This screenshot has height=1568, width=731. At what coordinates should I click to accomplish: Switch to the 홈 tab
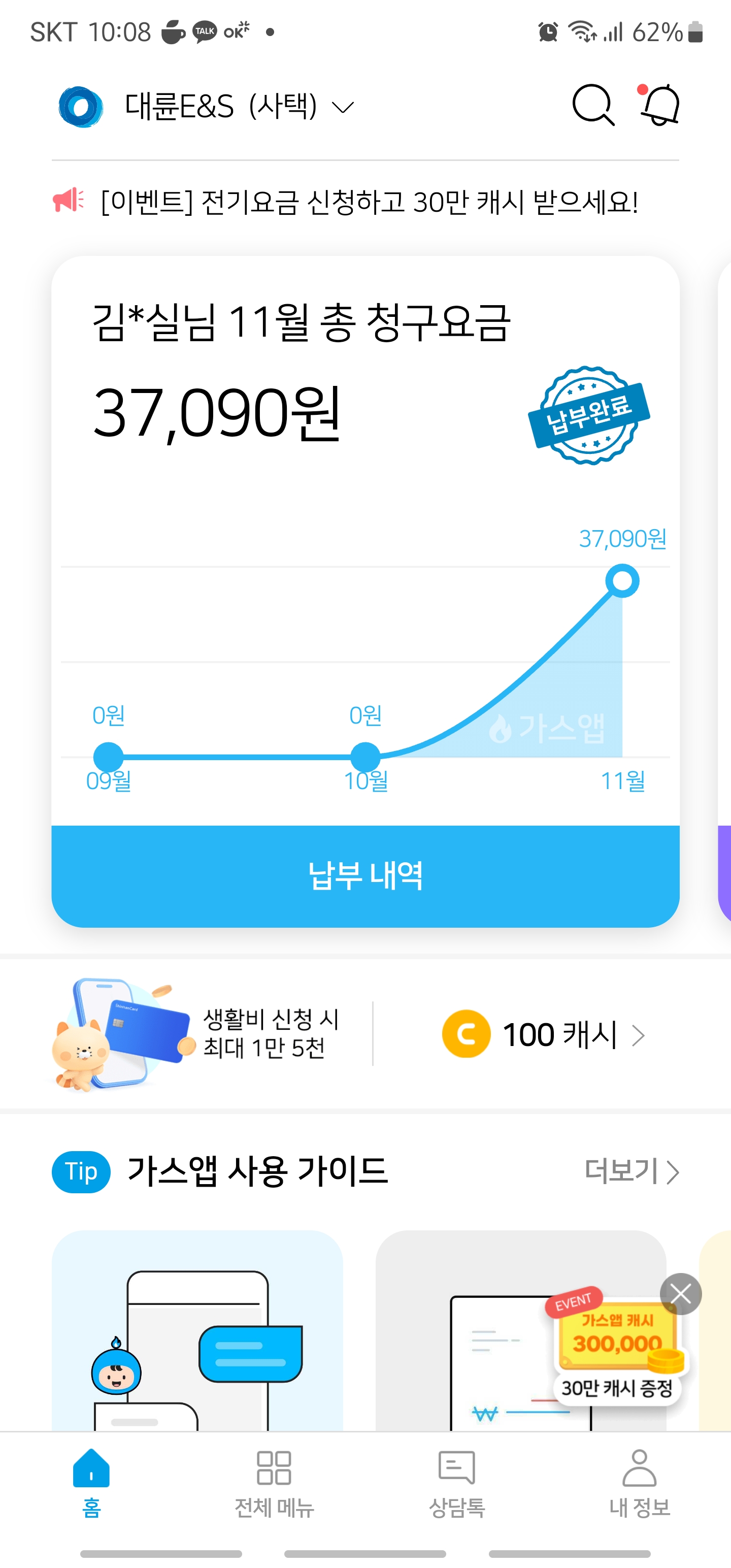(91, 1483)
